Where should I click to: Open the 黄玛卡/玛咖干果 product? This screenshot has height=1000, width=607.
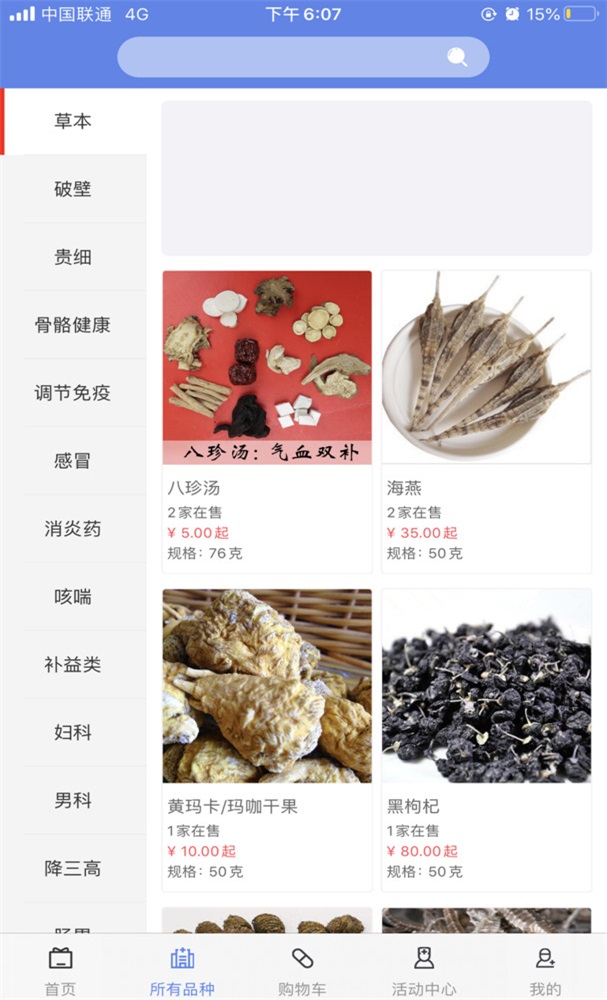tap(267, 738)
